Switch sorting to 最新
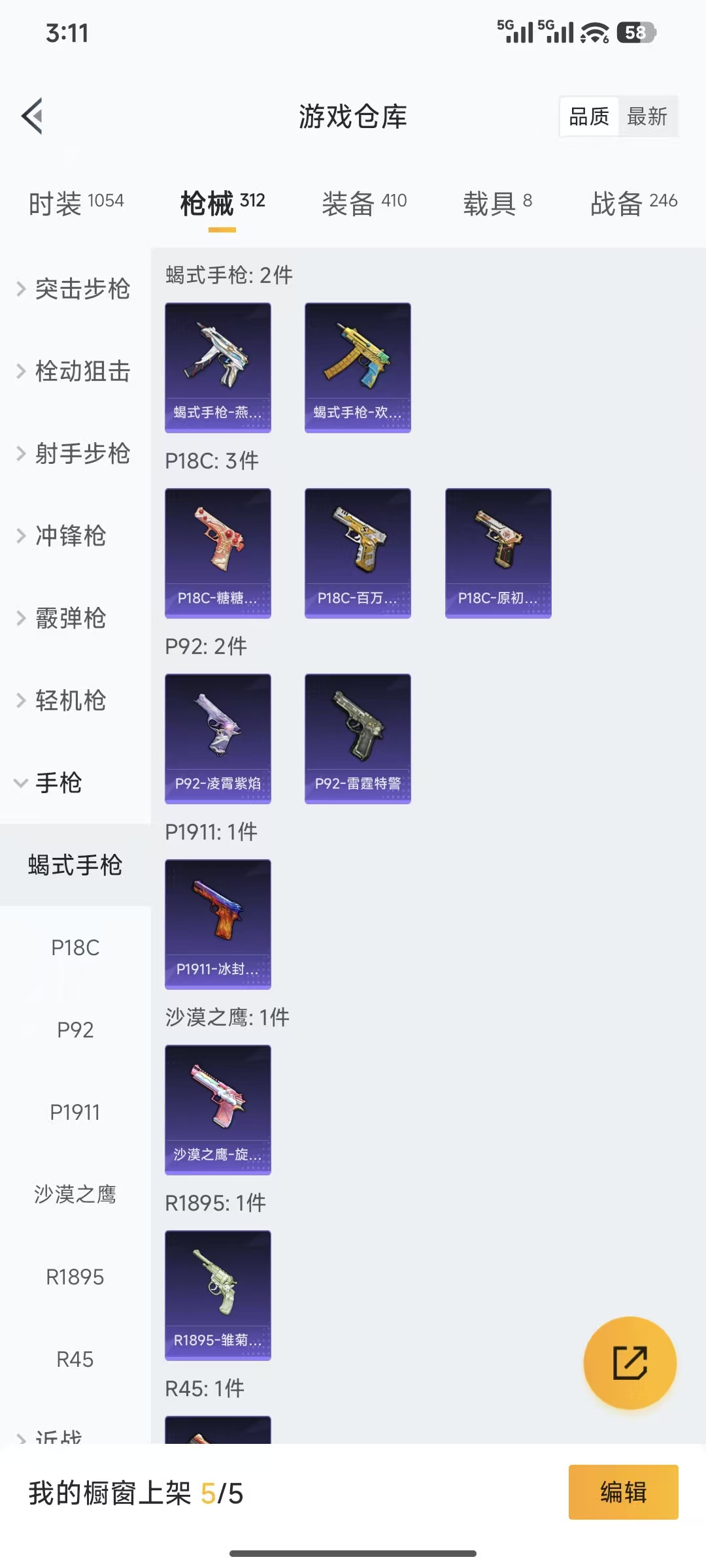Image resolution: width=706 pixels, height=1568 pixels. tap(648, 116)
